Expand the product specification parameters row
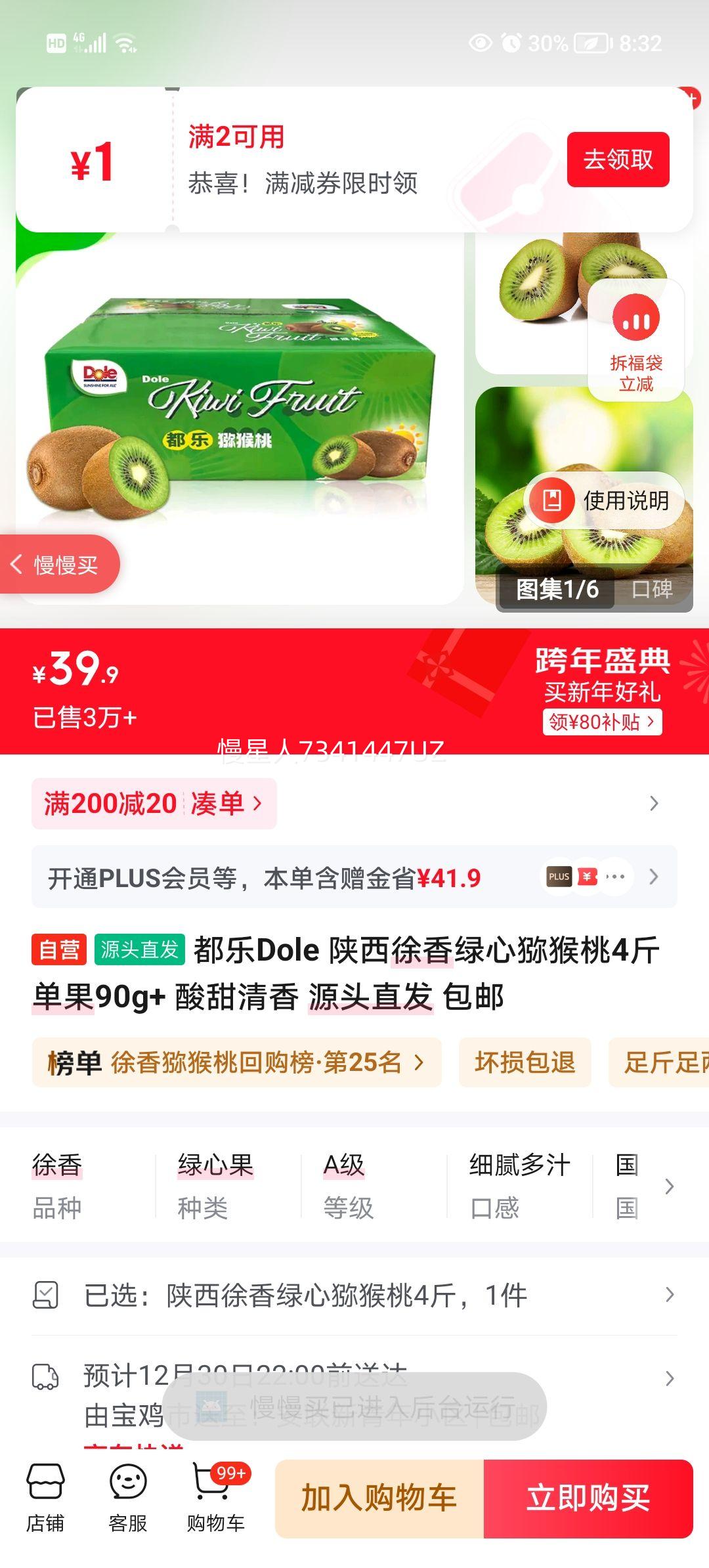The image size is (709, 1568). pyautogui.click(x=670, y=1187)
